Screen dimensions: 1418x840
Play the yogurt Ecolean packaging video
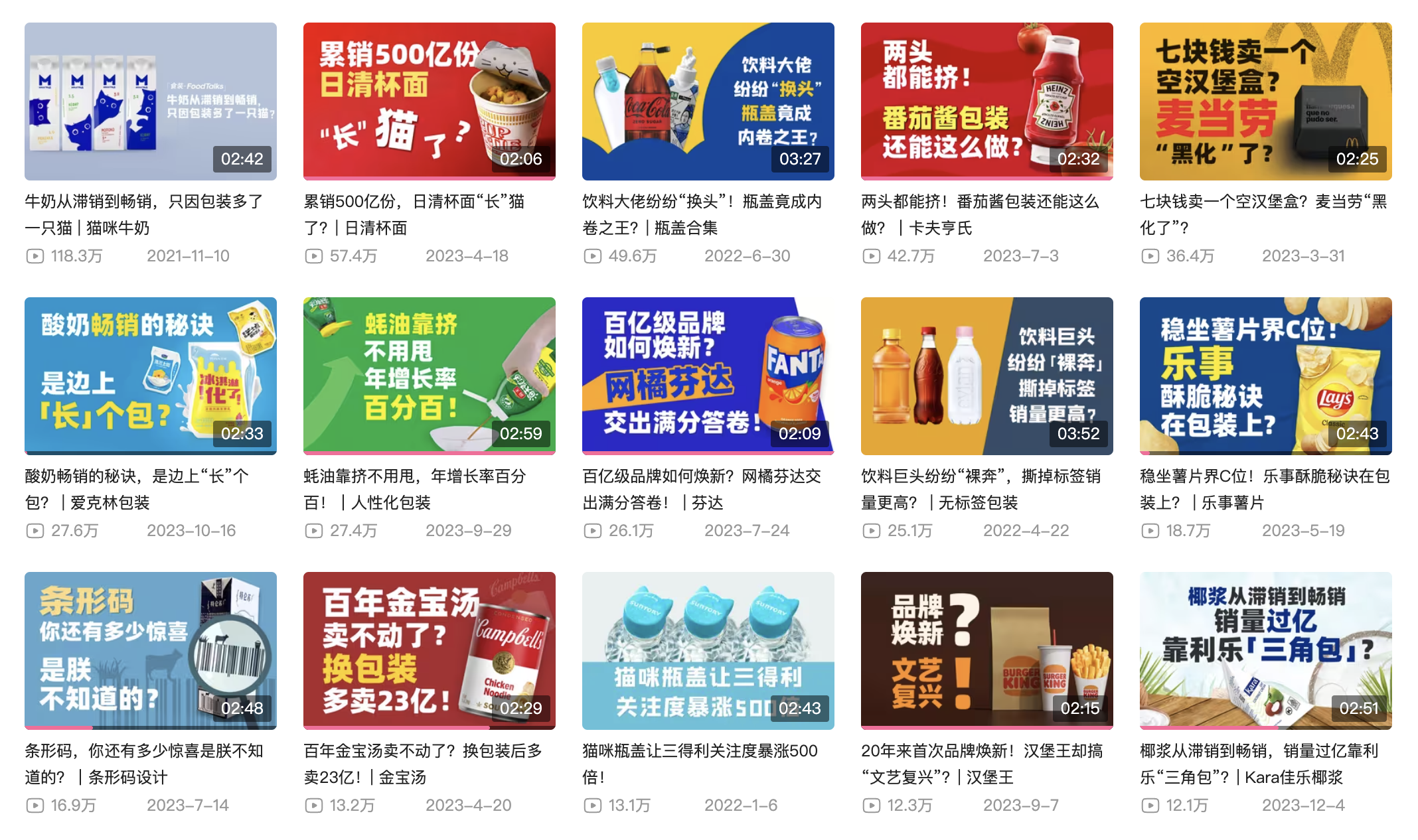[151, 376]
